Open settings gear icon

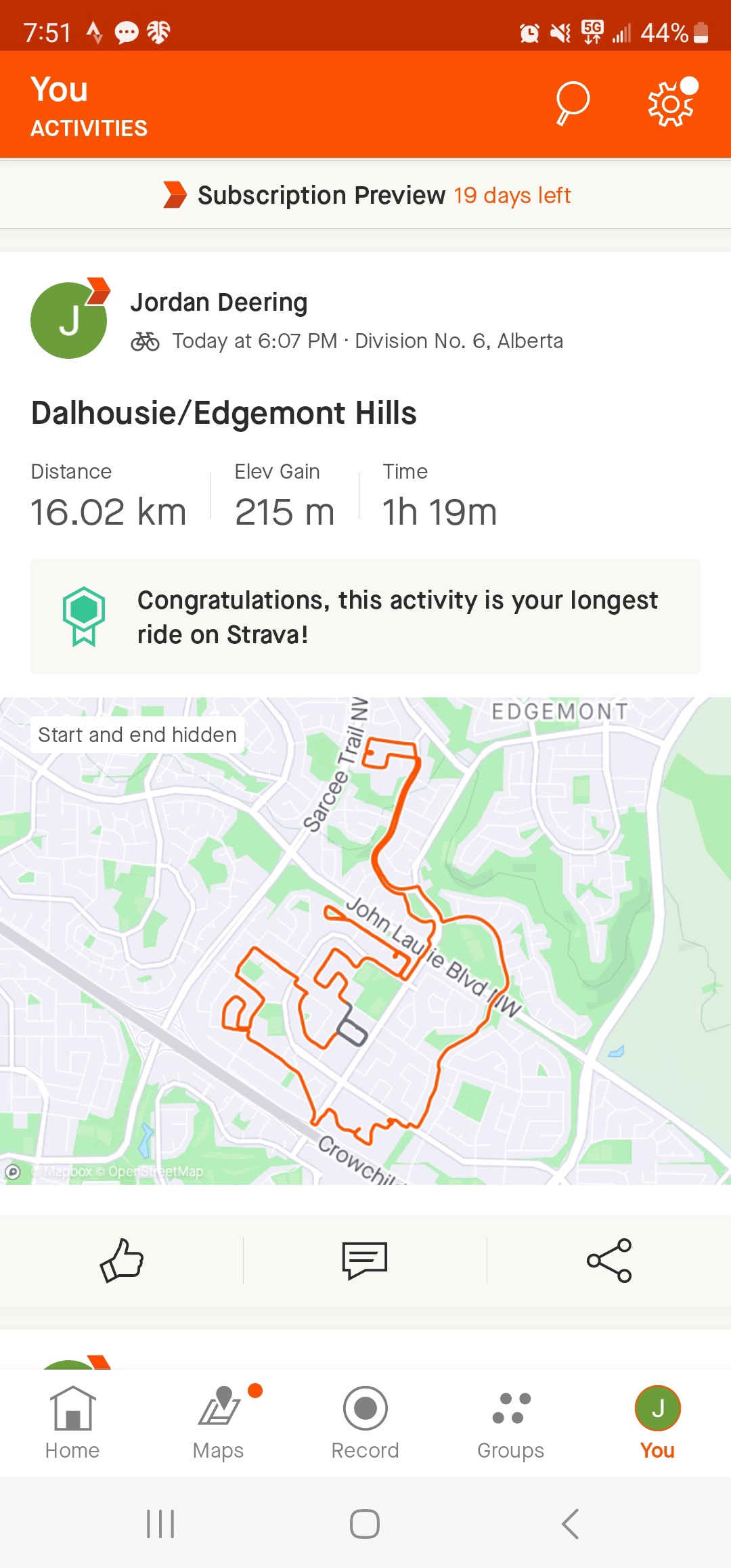671,104
